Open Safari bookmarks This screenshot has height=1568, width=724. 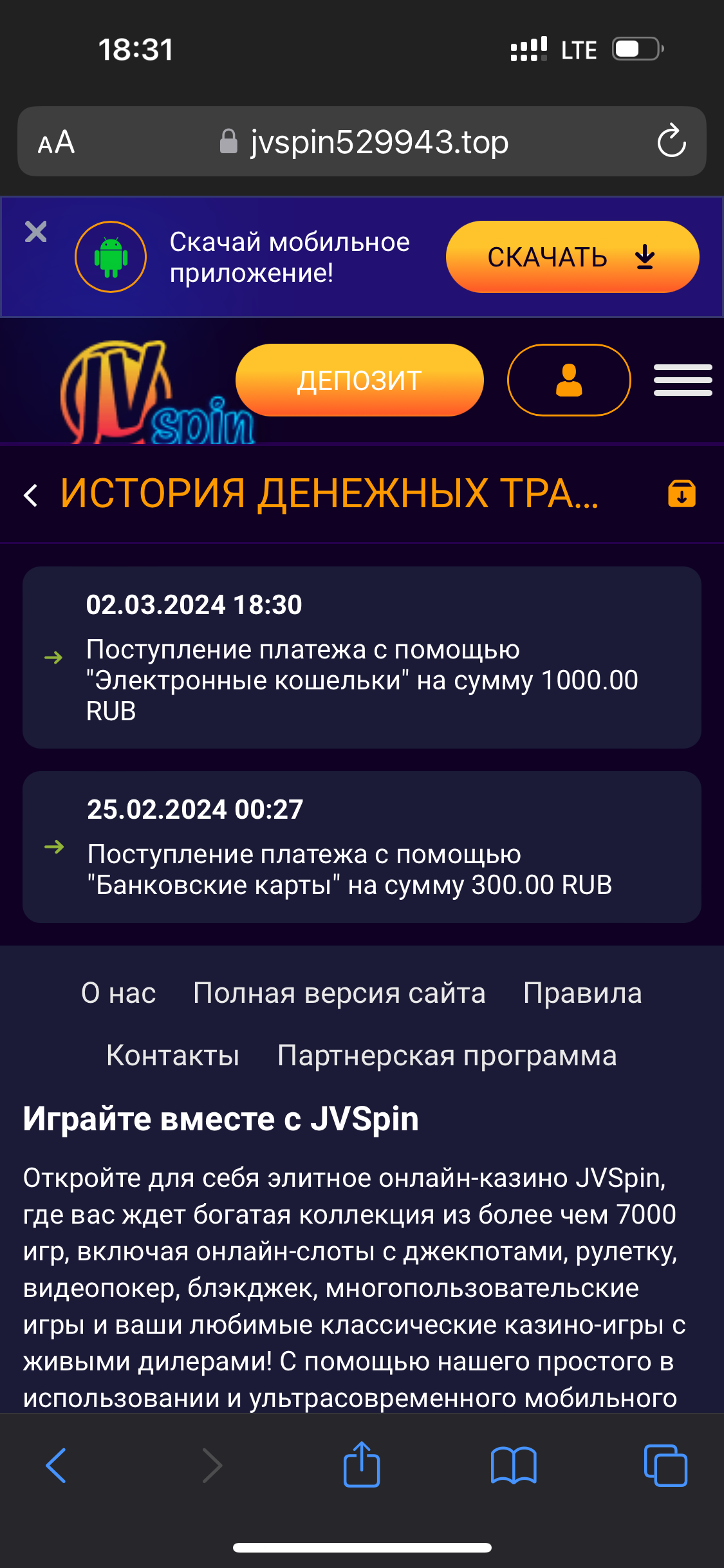[513, 1466]
